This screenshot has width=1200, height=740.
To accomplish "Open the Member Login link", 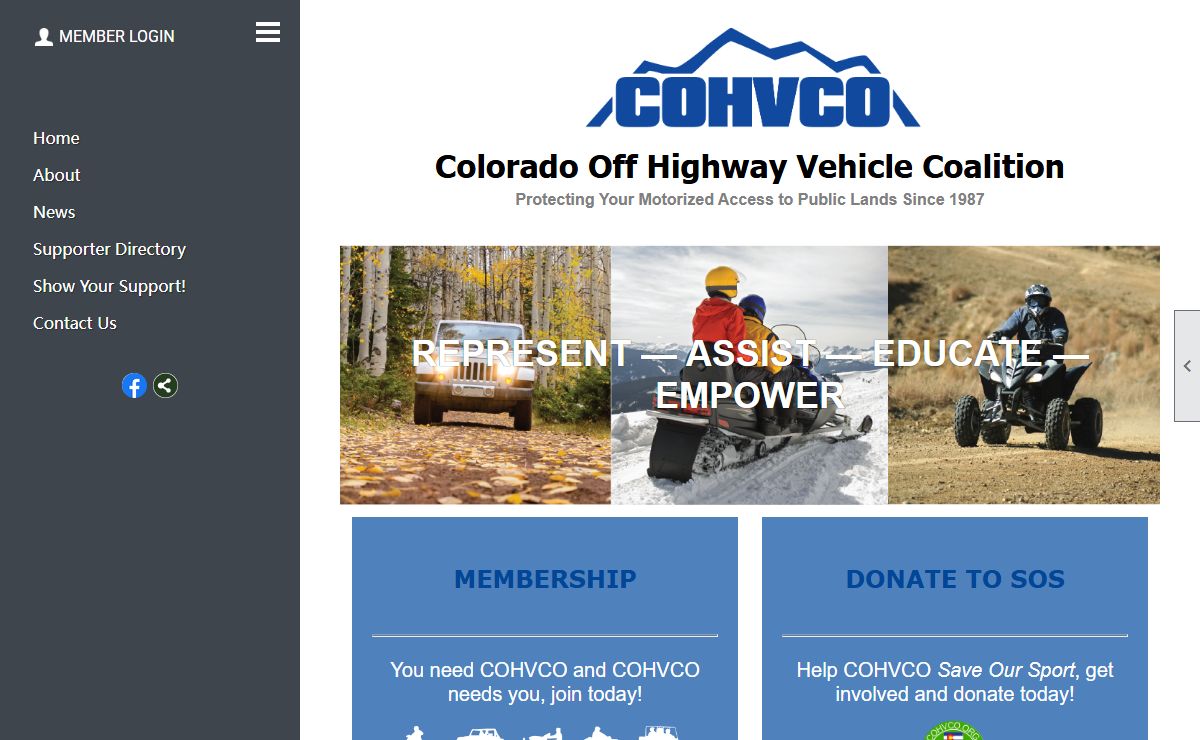I will tap(105, 36).
